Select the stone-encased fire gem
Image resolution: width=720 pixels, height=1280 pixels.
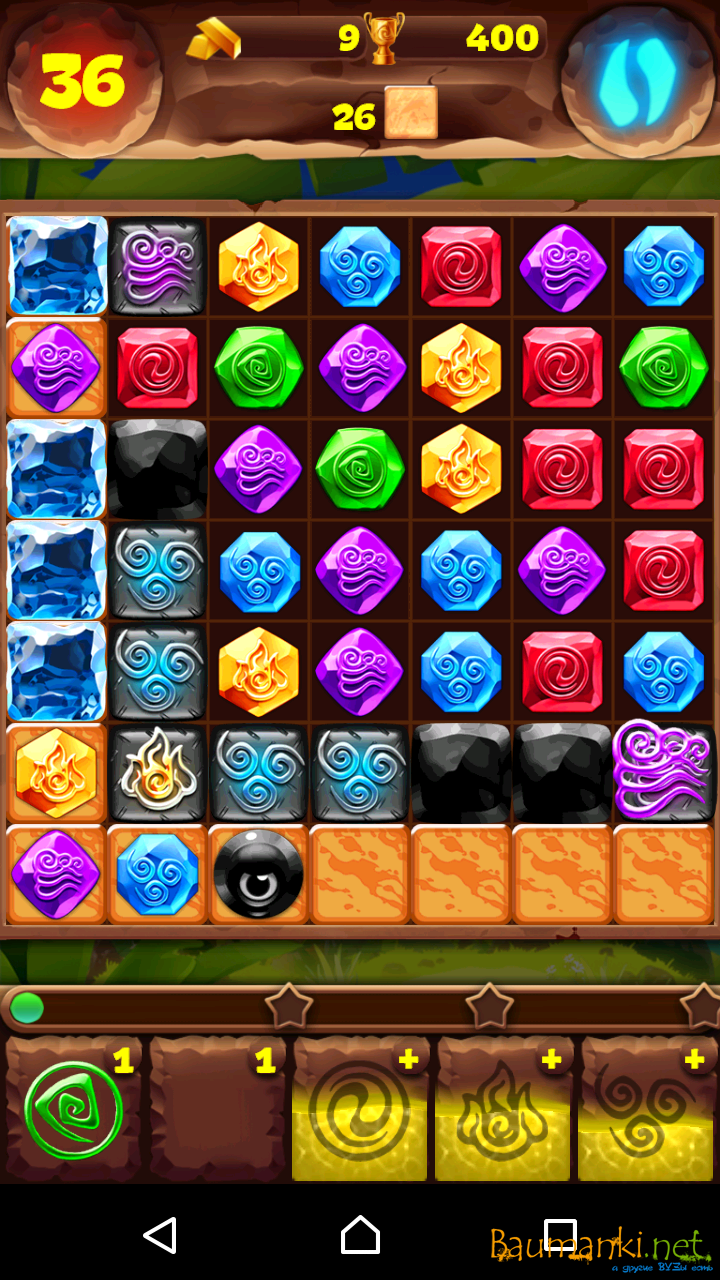point(157,772)
